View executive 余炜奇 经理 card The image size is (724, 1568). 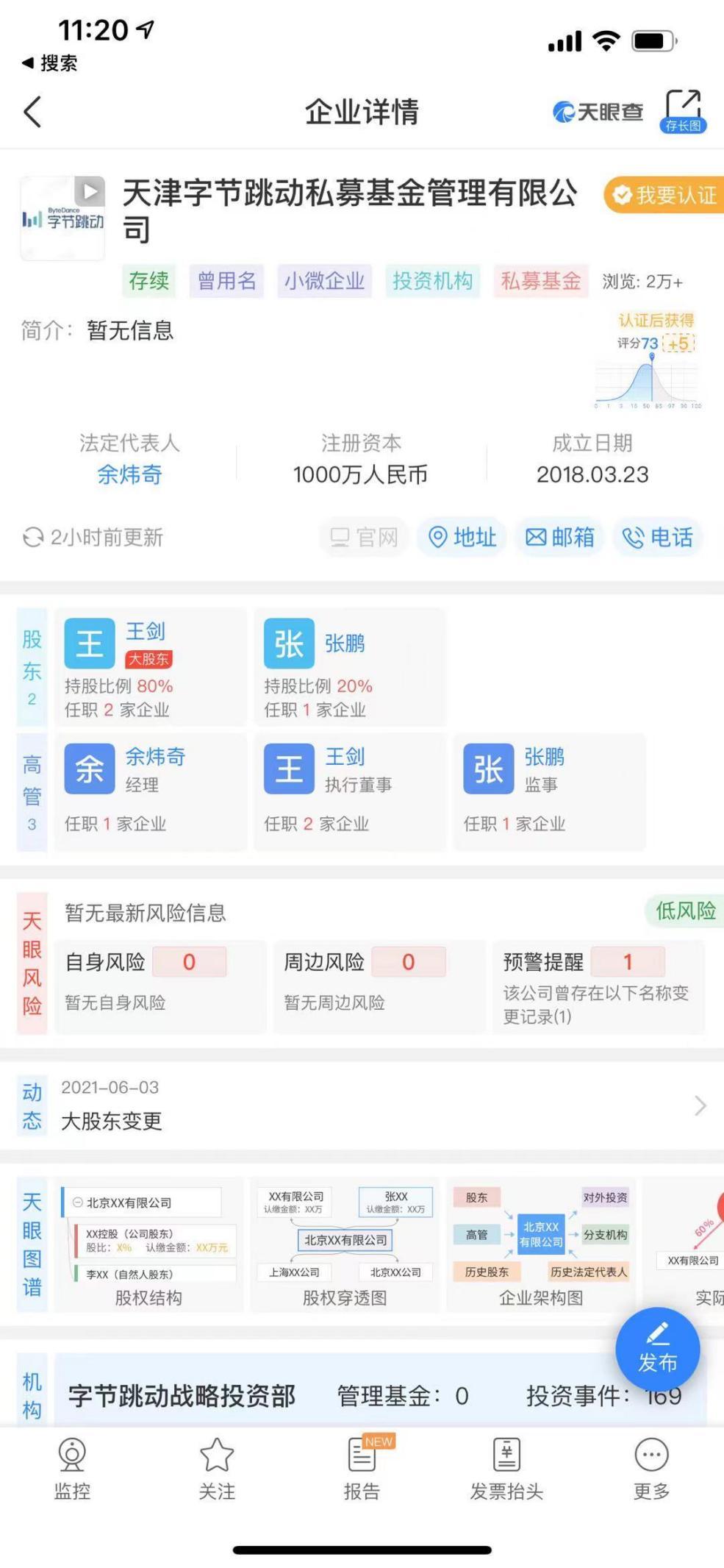pos(151,792)
